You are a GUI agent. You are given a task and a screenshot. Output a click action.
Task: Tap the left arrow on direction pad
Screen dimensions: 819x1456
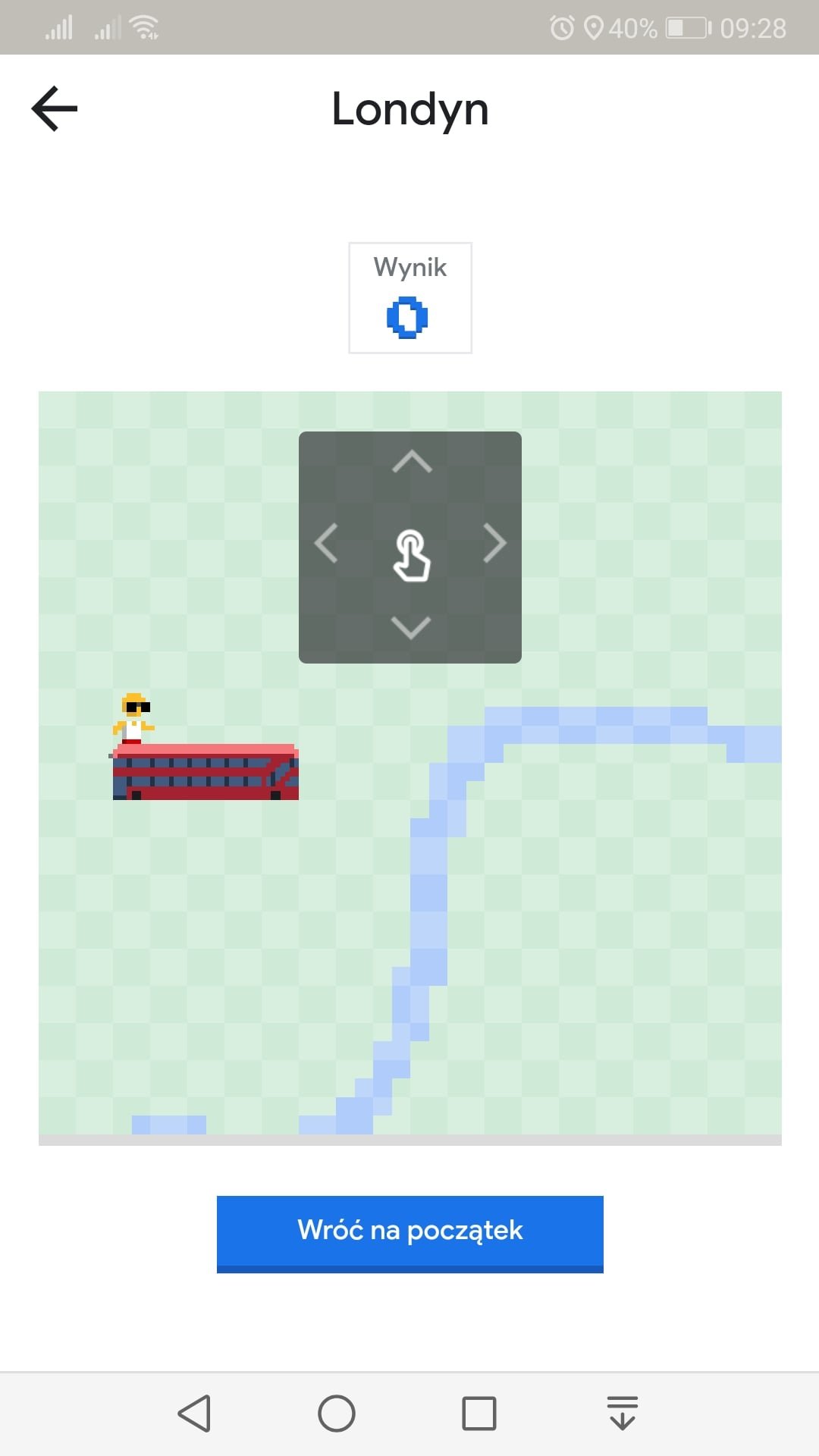point(326,543)
